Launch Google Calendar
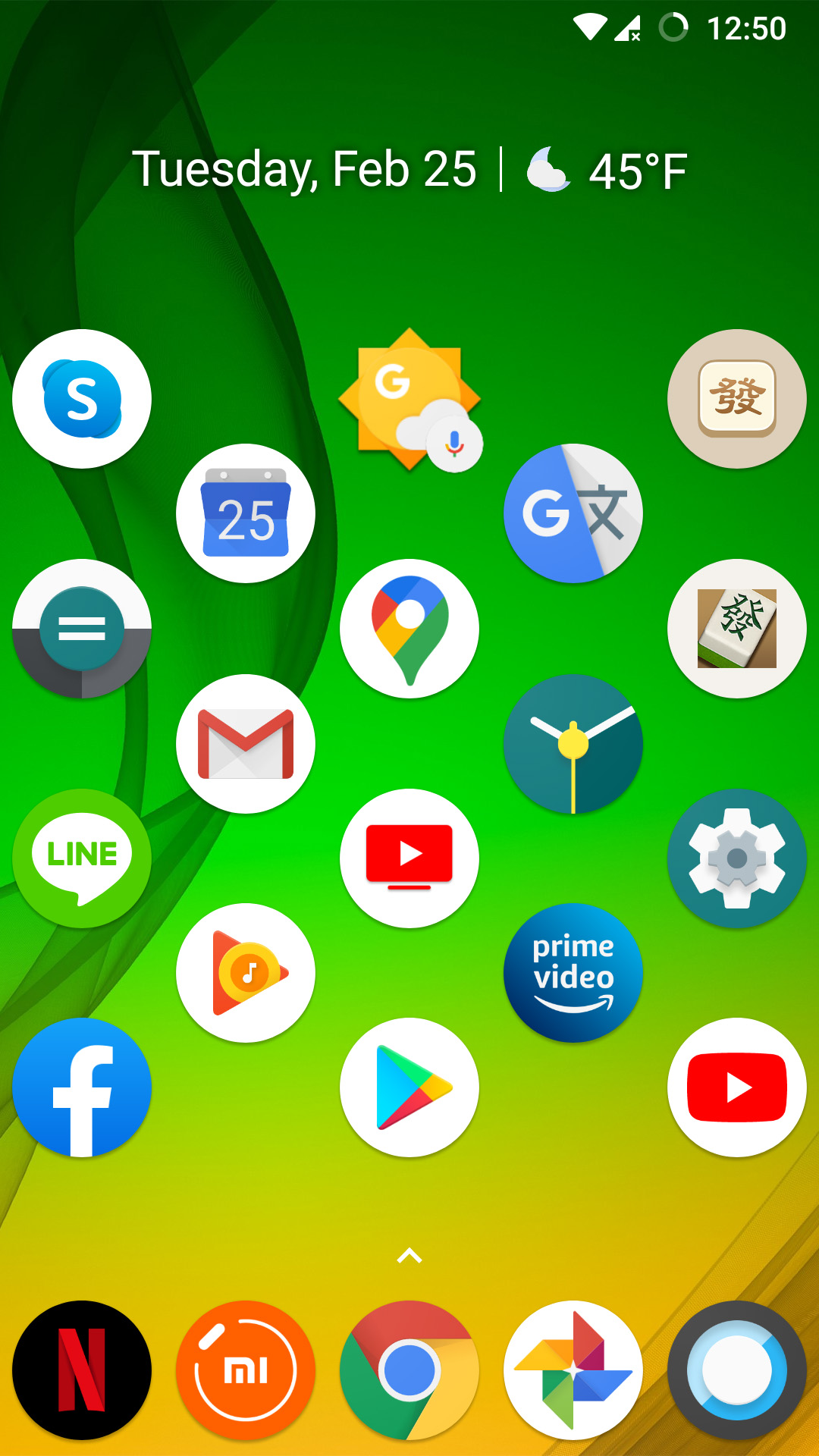Viewport: 819px width, 1456px height. coord(246,513)
